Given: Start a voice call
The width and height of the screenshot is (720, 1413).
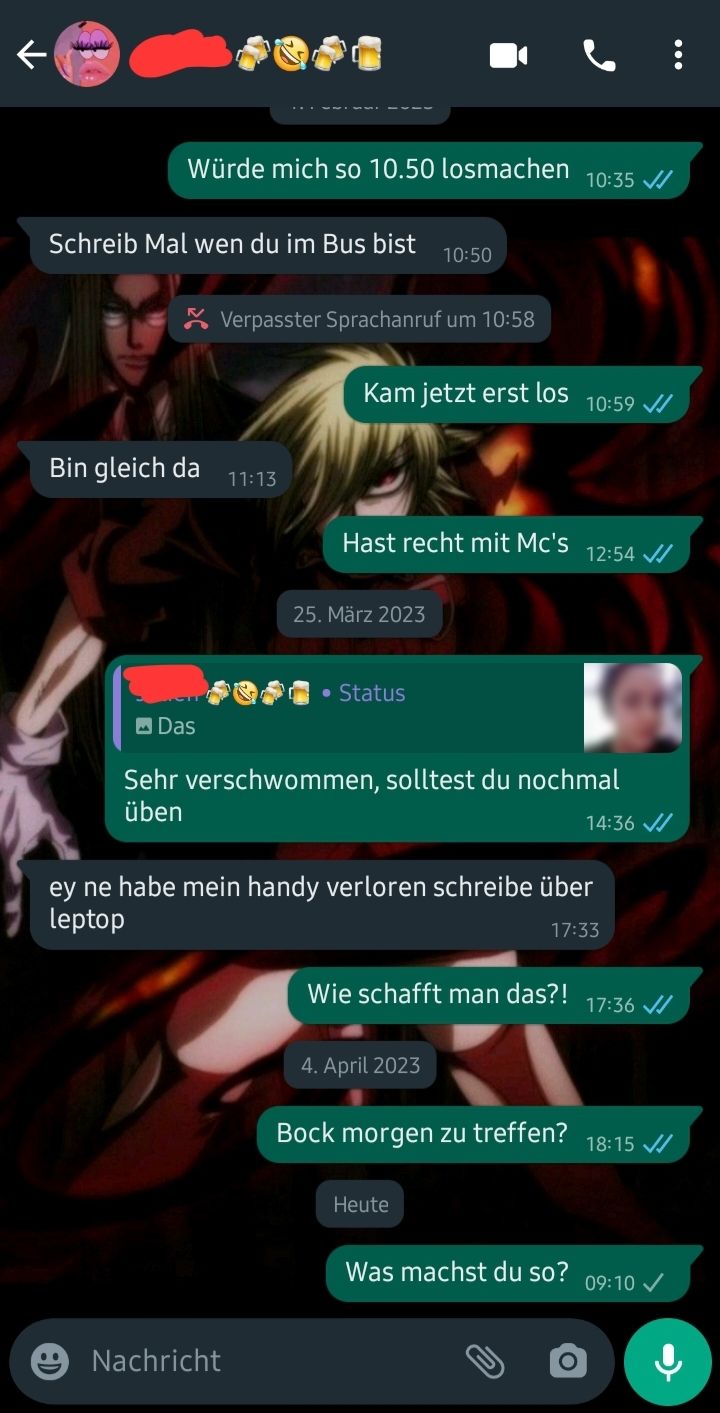Looking at the screenshot, I should tap(599, 56).
